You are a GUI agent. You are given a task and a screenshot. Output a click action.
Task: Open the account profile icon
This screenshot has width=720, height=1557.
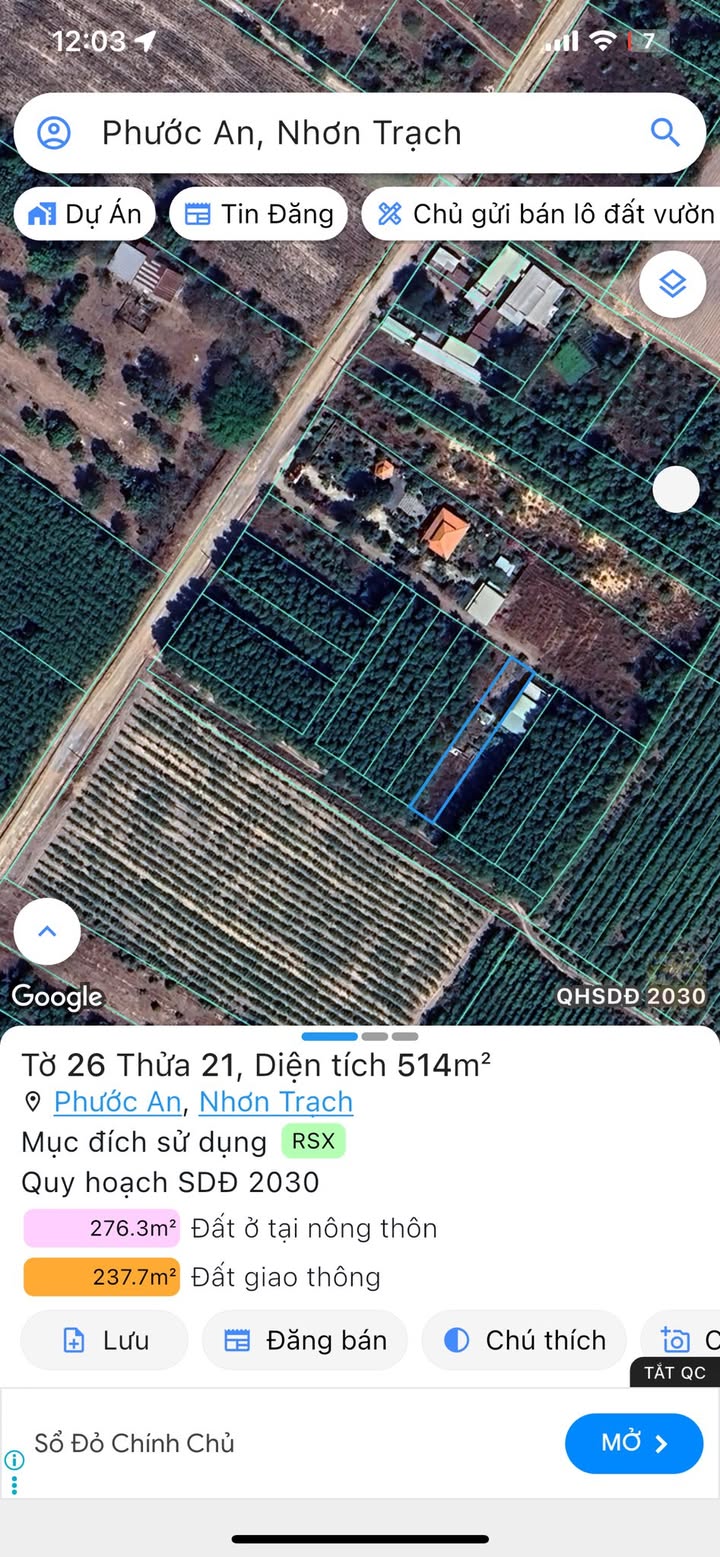pos(54,132)
